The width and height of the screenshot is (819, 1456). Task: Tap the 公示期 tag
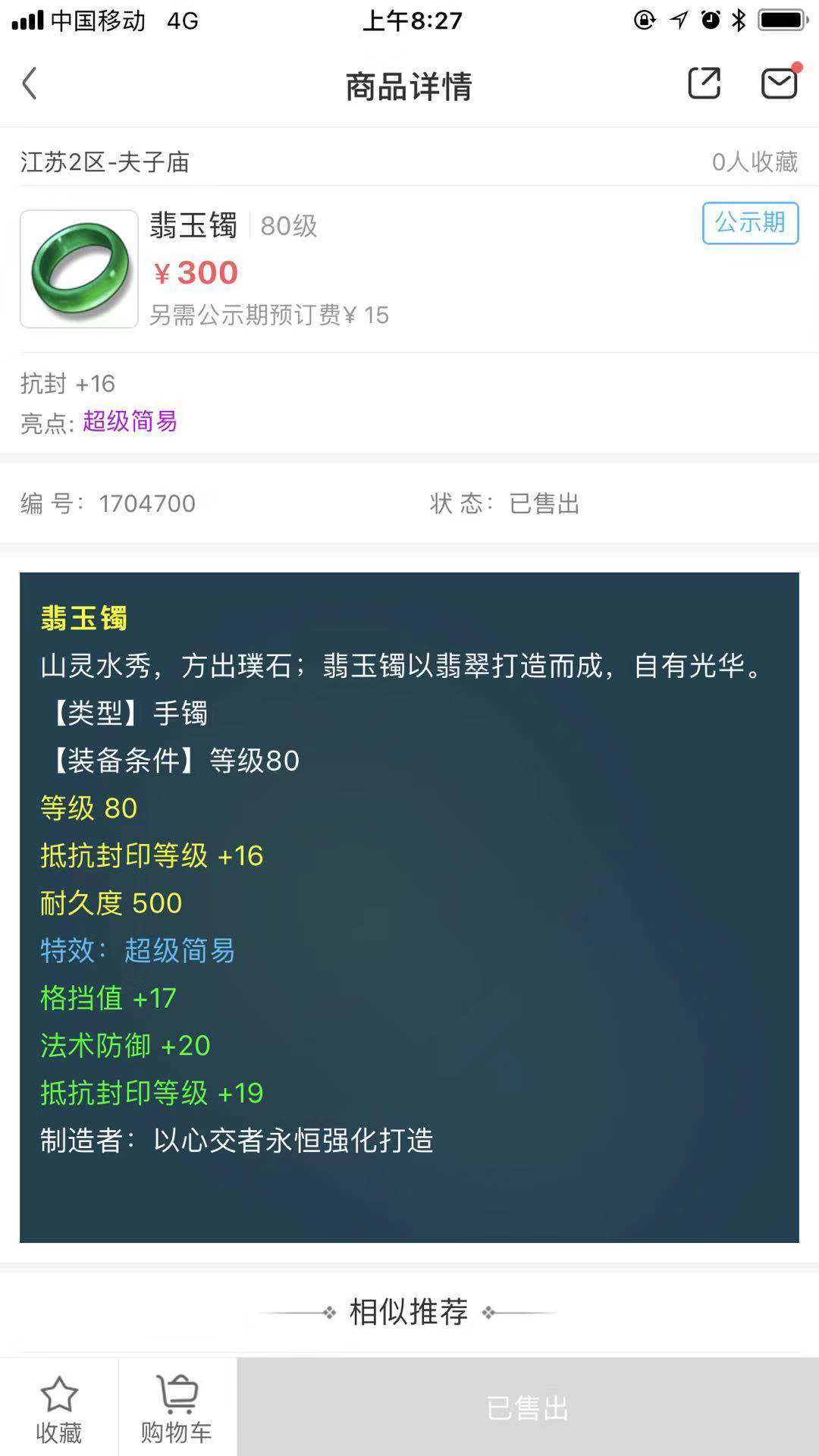(x=750, y=223)
